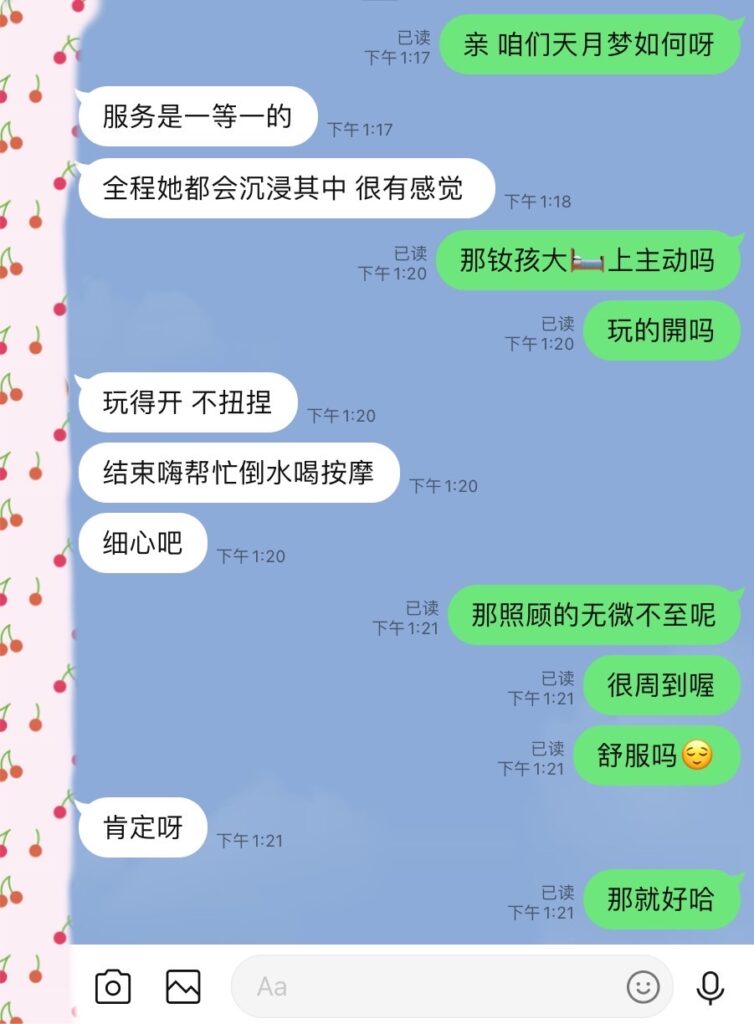Image resolution: width=754 pixels, height=1024 pixels.
Task: Open the camera to take a photo
Action: tap(113, 987)
